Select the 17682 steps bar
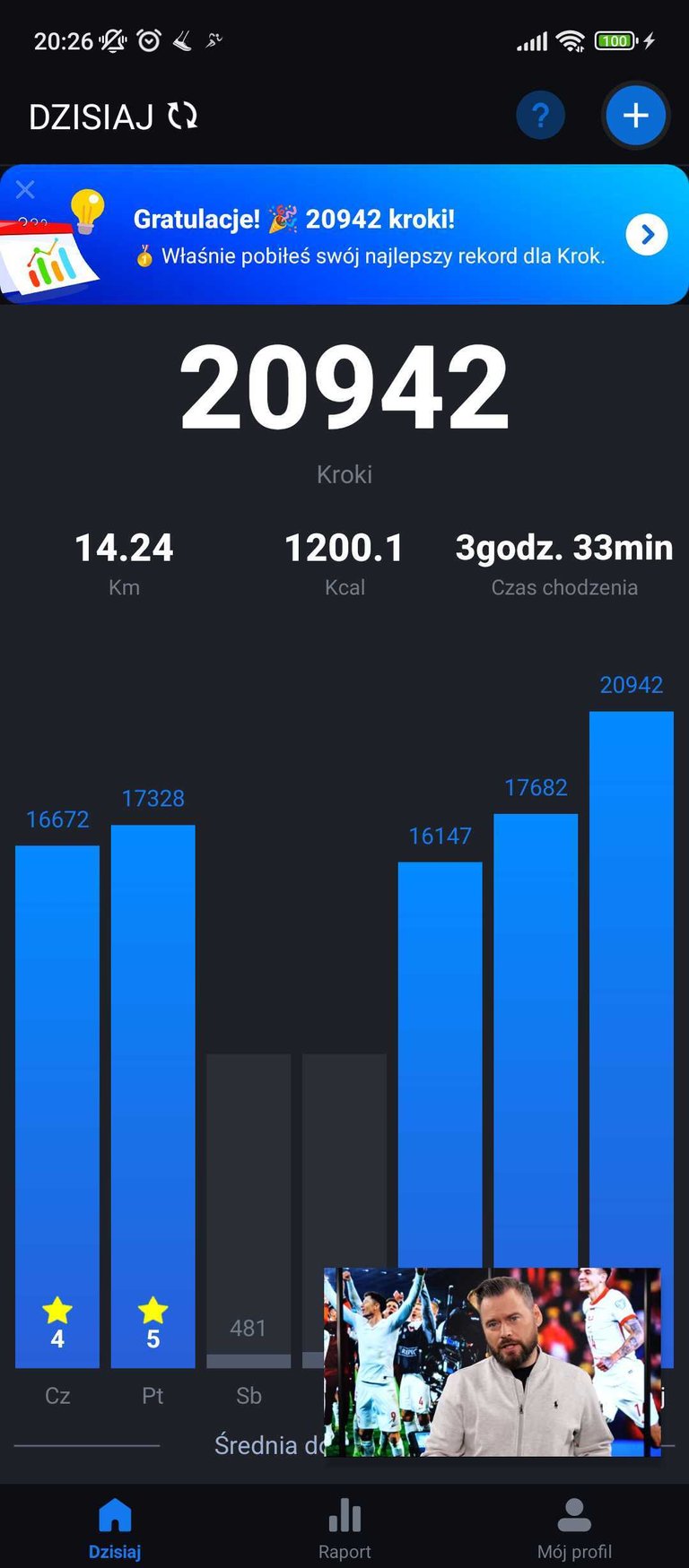 tap(536, 1040)
